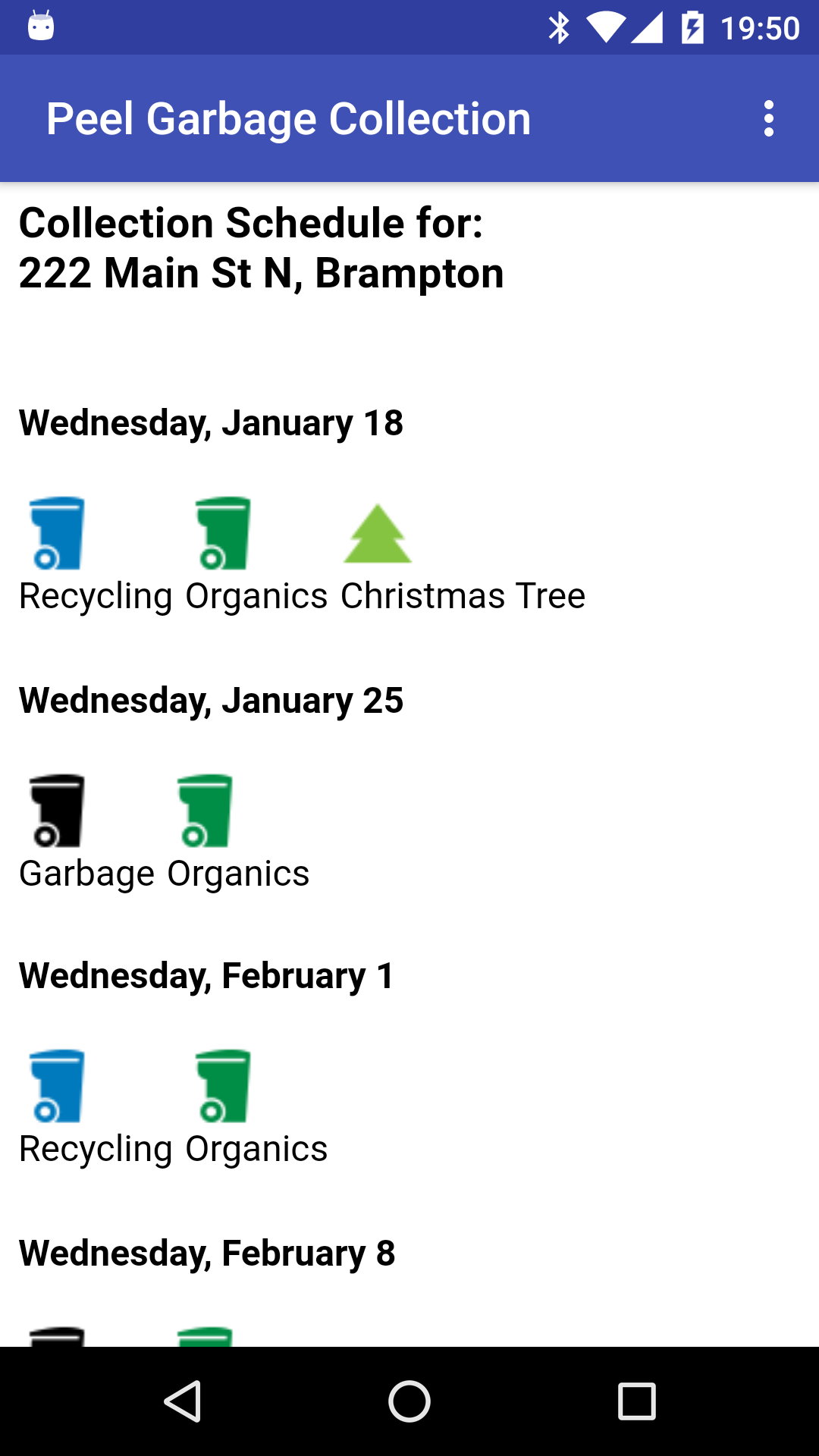Go to the home screen
The image size is (819, 1456).
(x=409, y=1401)
